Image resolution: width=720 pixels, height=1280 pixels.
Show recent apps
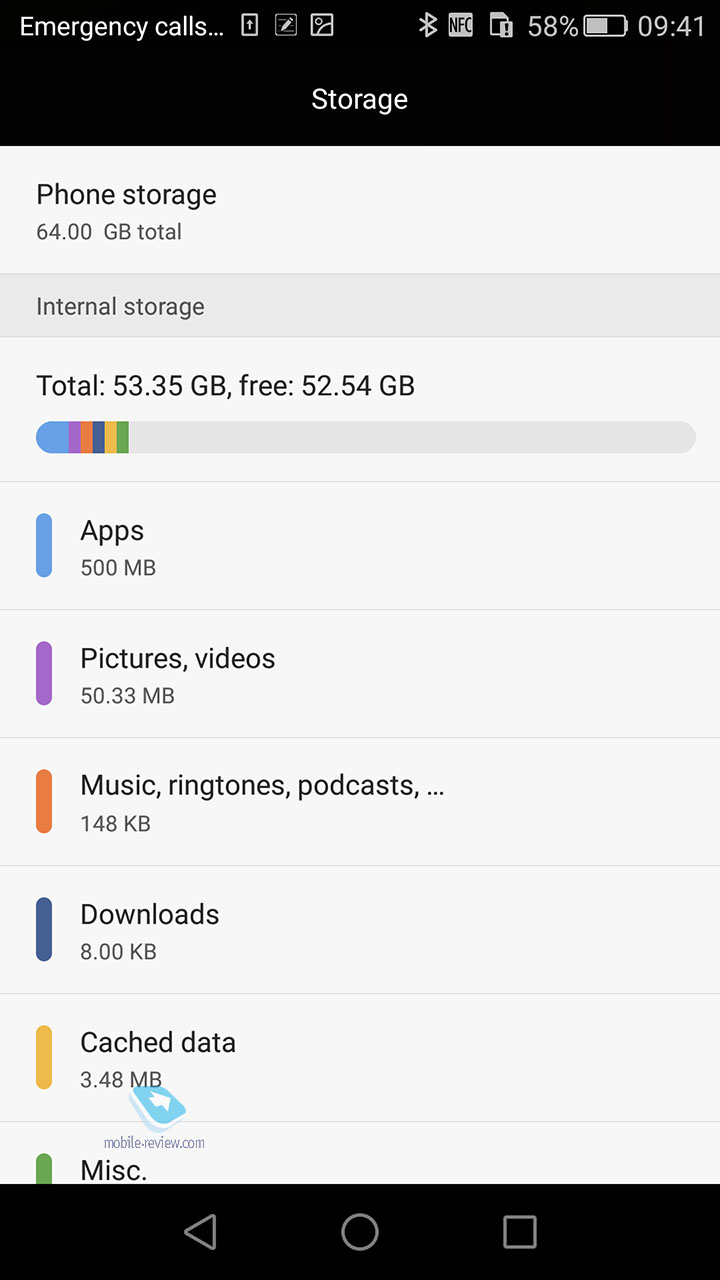[x=519, y=1232]
